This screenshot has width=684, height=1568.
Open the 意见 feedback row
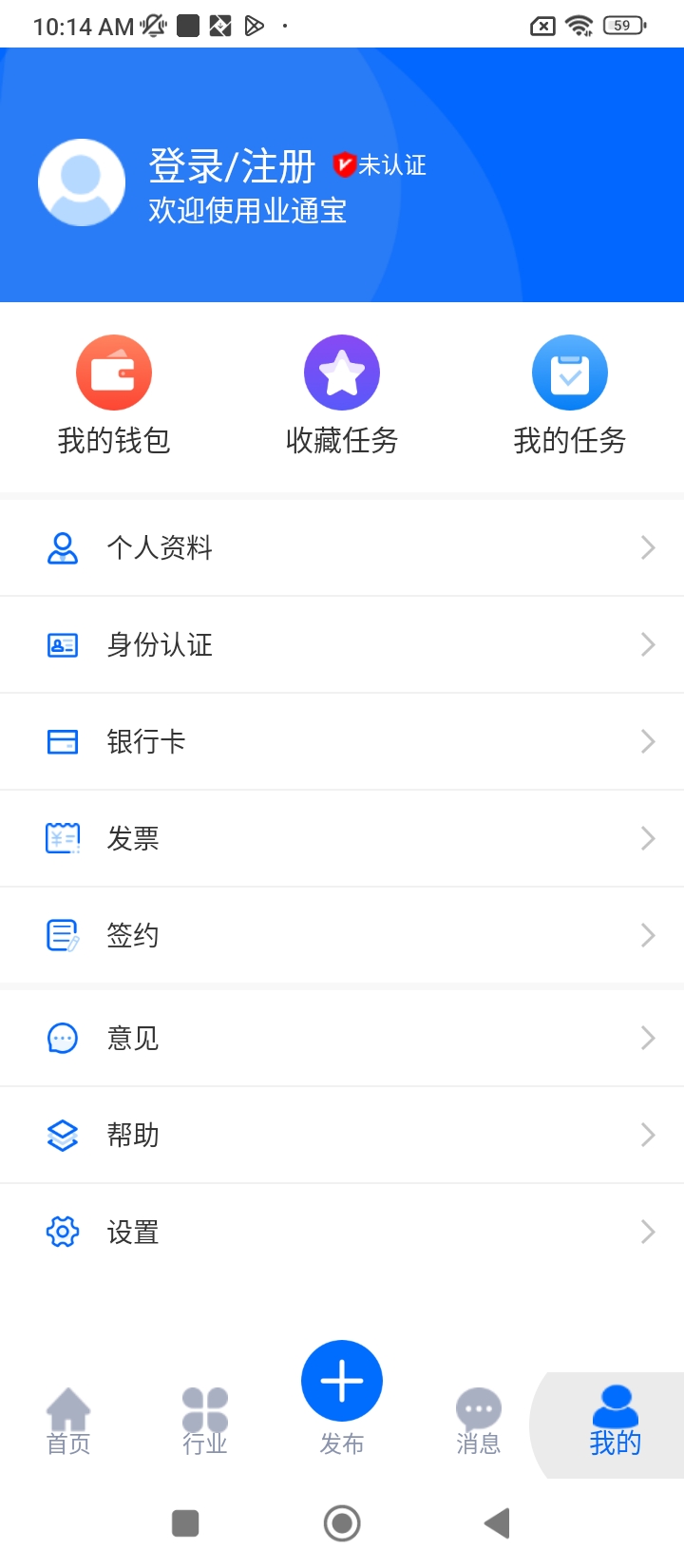click(342, 1038)
